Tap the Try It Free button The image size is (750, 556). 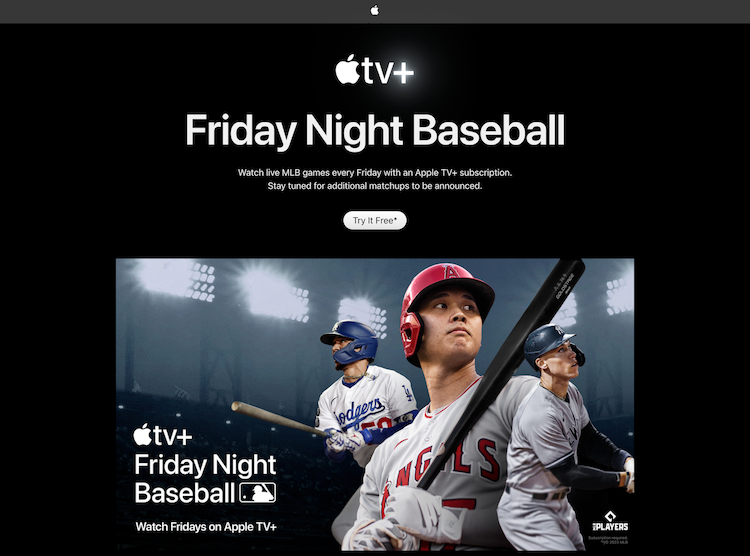pos(375,220)
